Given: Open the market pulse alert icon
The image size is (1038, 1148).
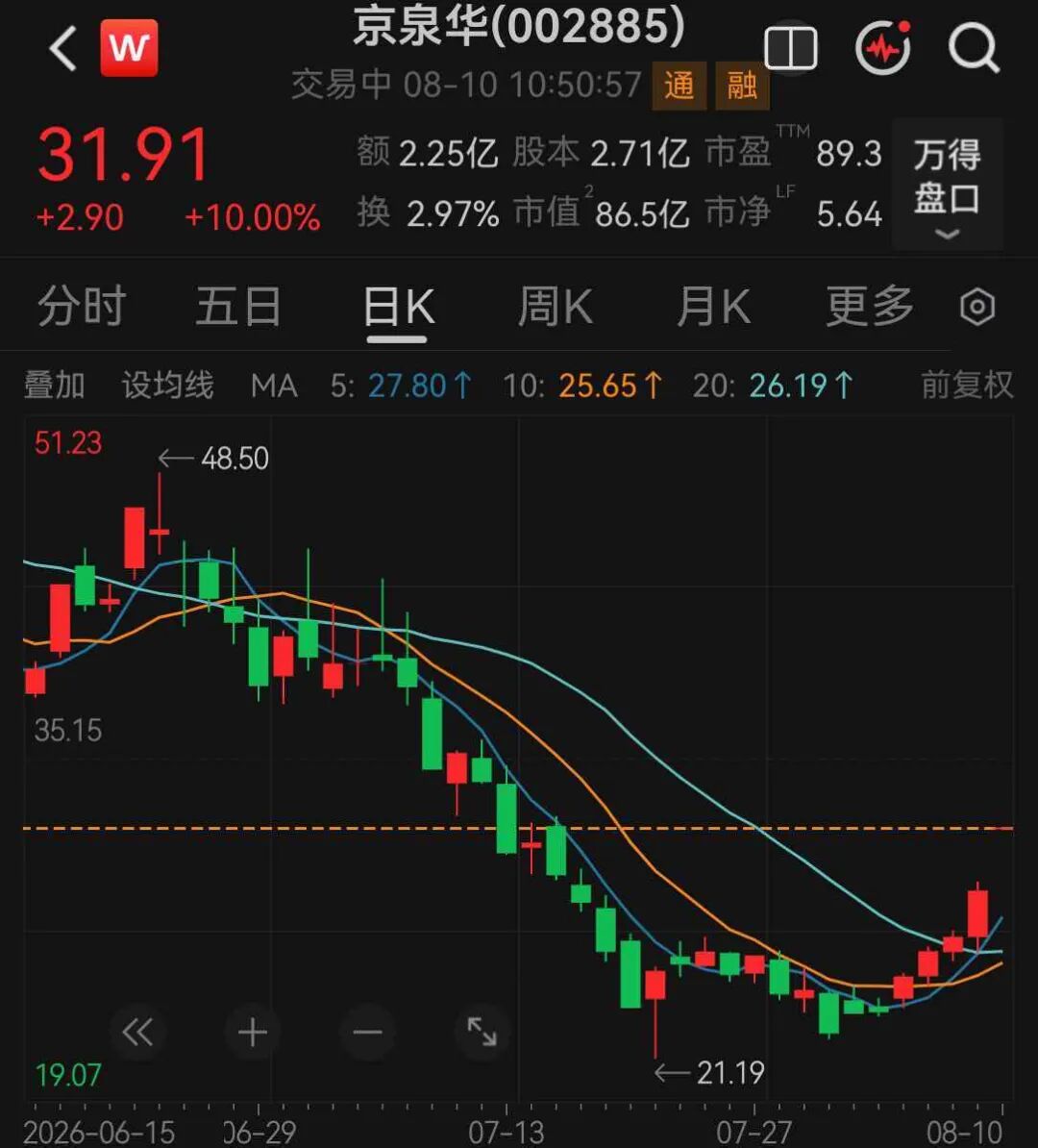Looking at the screenshot, I should 883,48.
